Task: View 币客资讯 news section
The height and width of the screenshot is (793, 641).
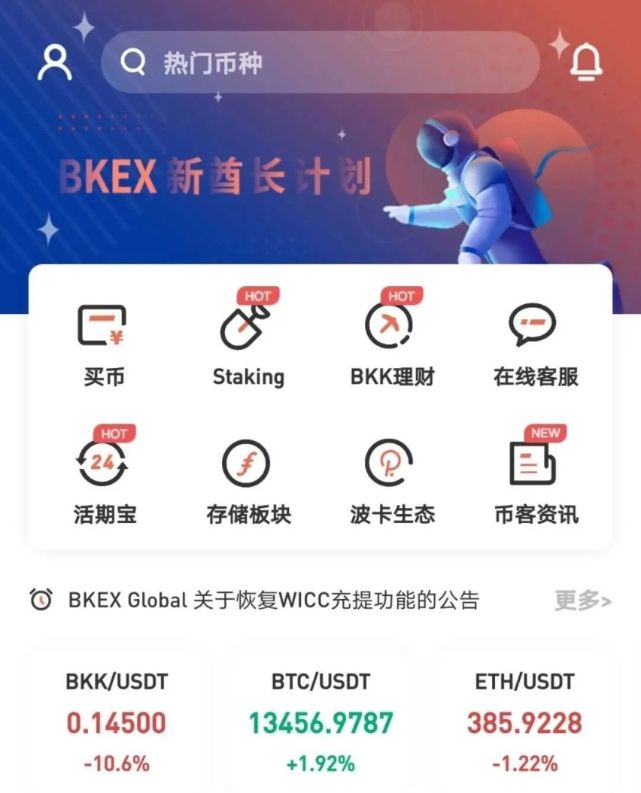Action: pos(535,482)
